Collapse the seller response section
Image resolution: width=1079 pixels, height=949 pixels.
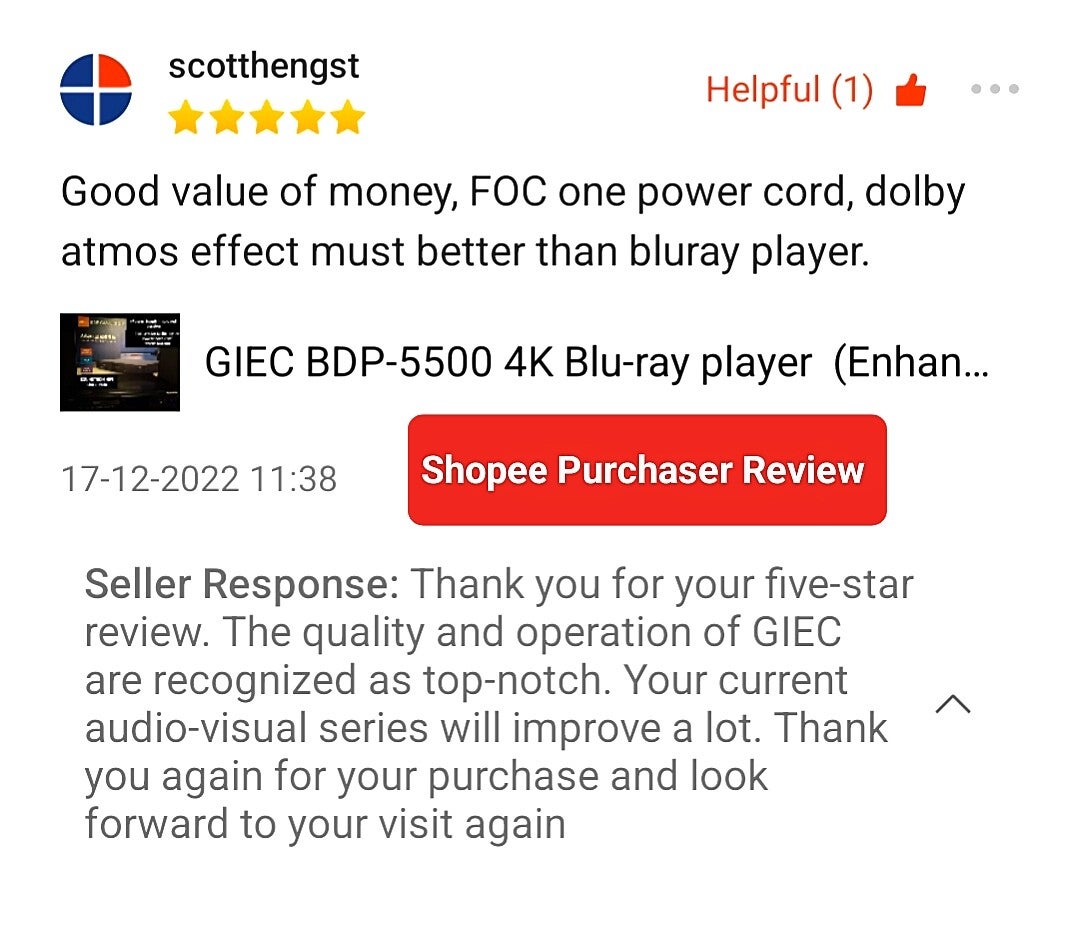[952, 705]
